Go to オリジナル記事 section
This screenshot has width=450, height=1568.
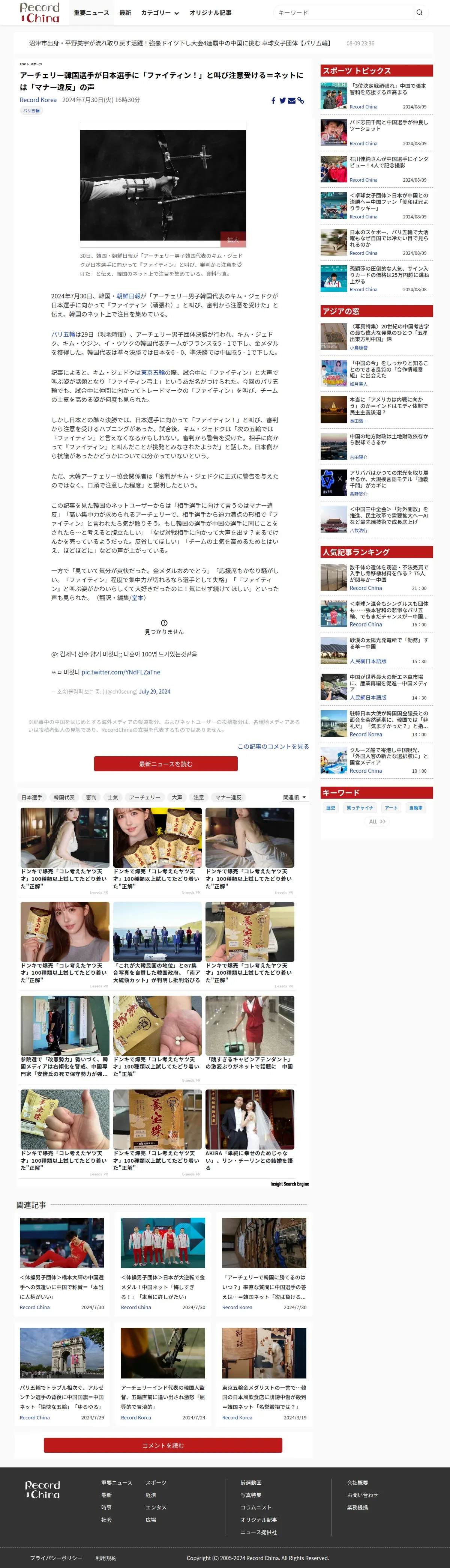(210, 13)
